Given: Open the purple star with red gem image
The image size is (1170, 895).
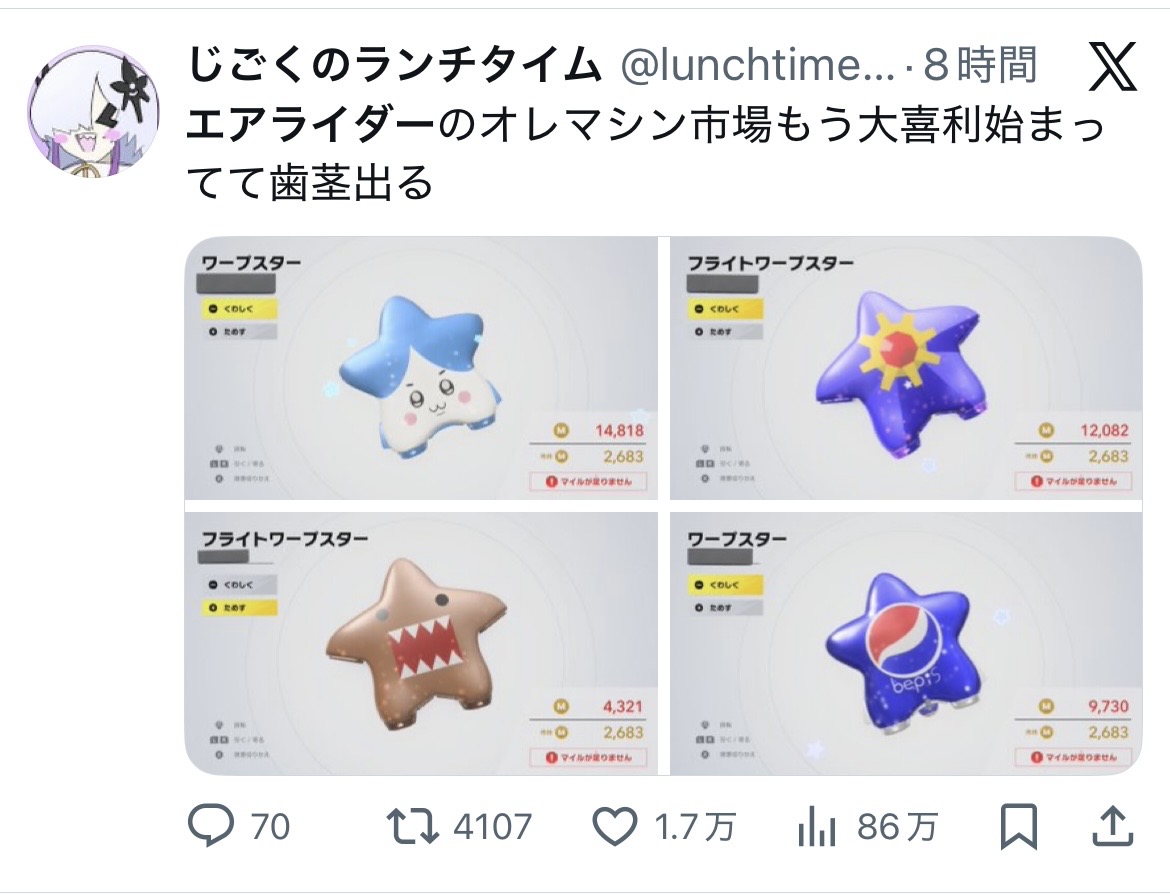Looking at the screenshot, I should 905,368.
